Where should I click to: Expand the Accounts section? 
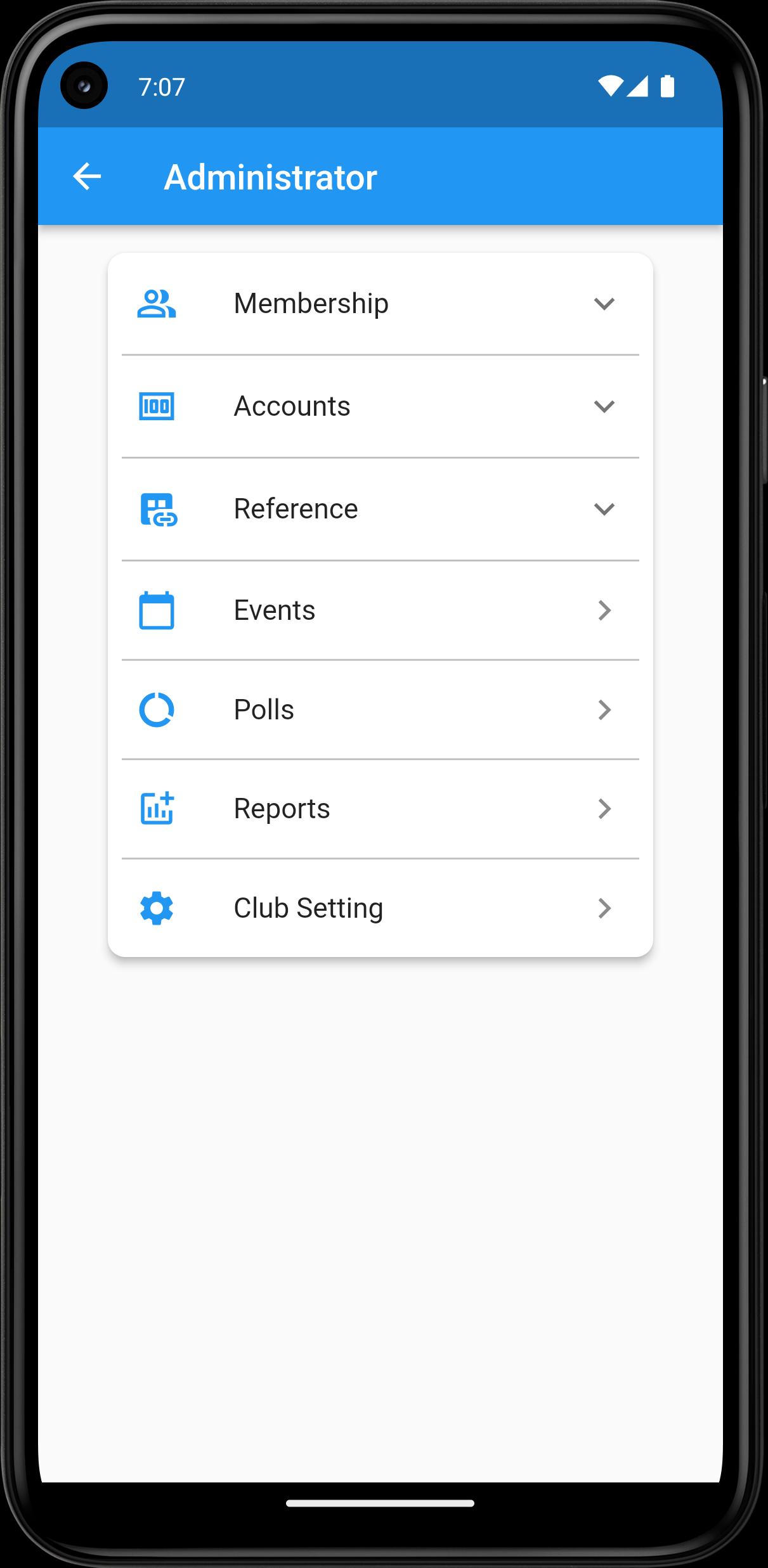point(380,406)
